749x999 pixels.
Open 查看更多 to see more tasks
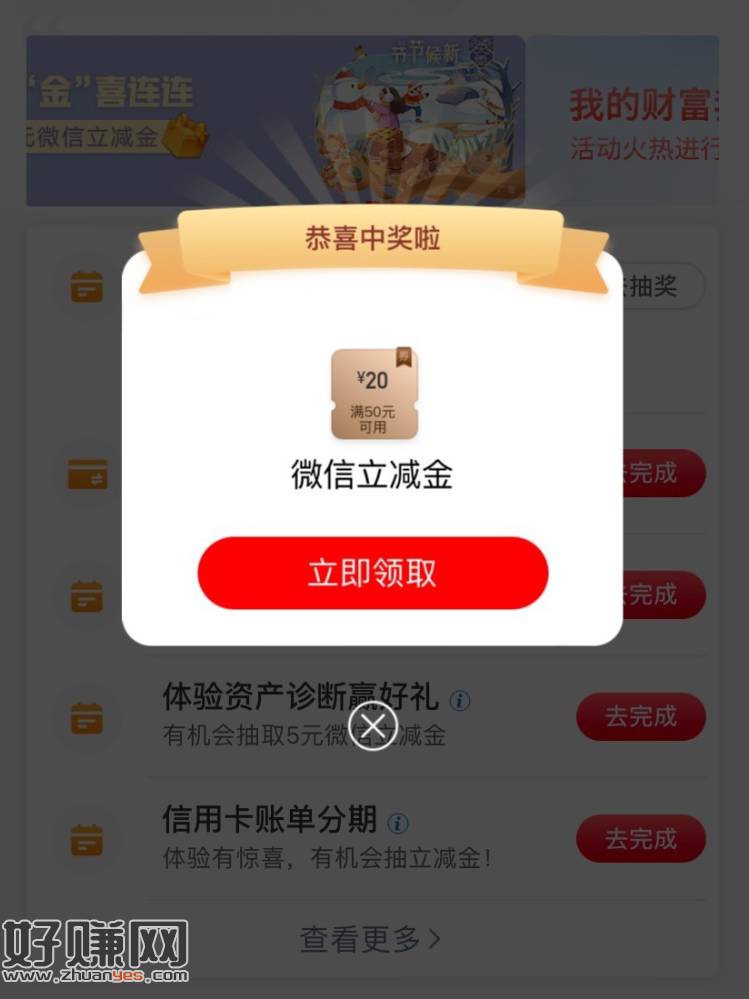[370, 938]
